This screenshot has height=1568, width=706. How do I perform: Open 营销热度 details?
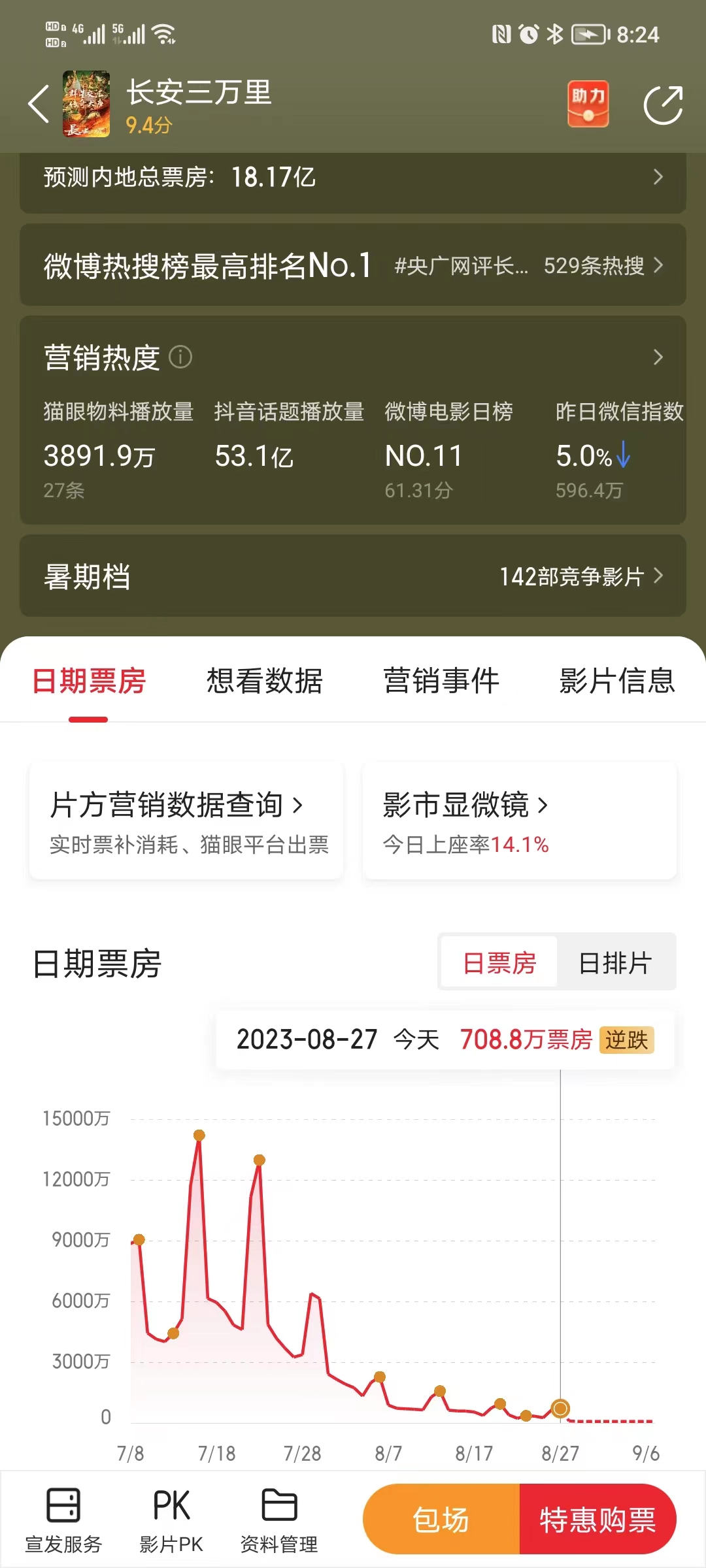[x=658, y=357]
